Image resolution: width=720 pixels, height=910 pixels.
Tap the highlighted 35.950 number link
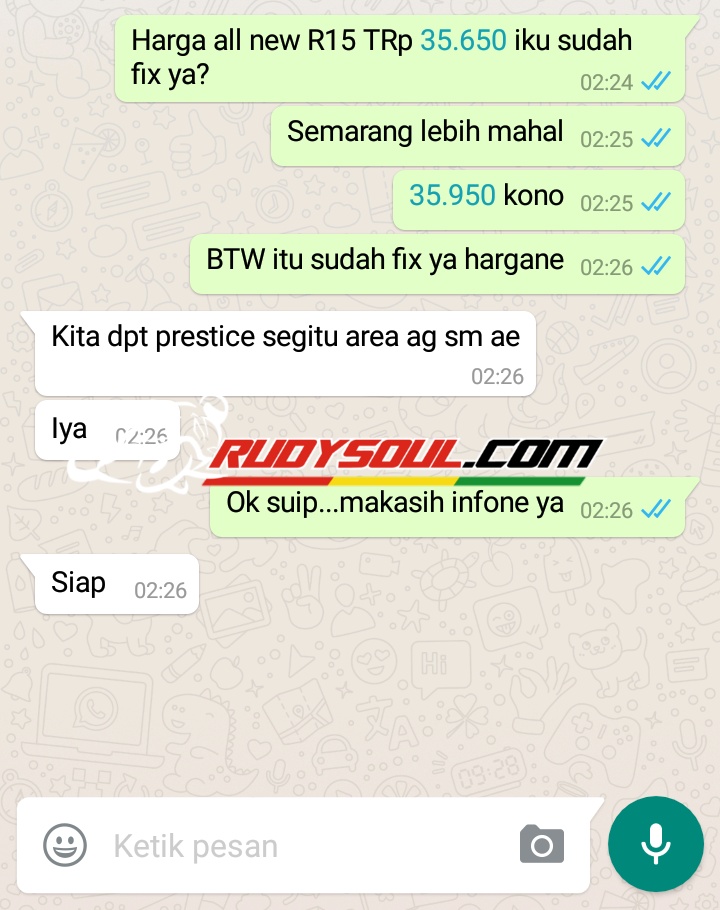click(x=452, y=195)
